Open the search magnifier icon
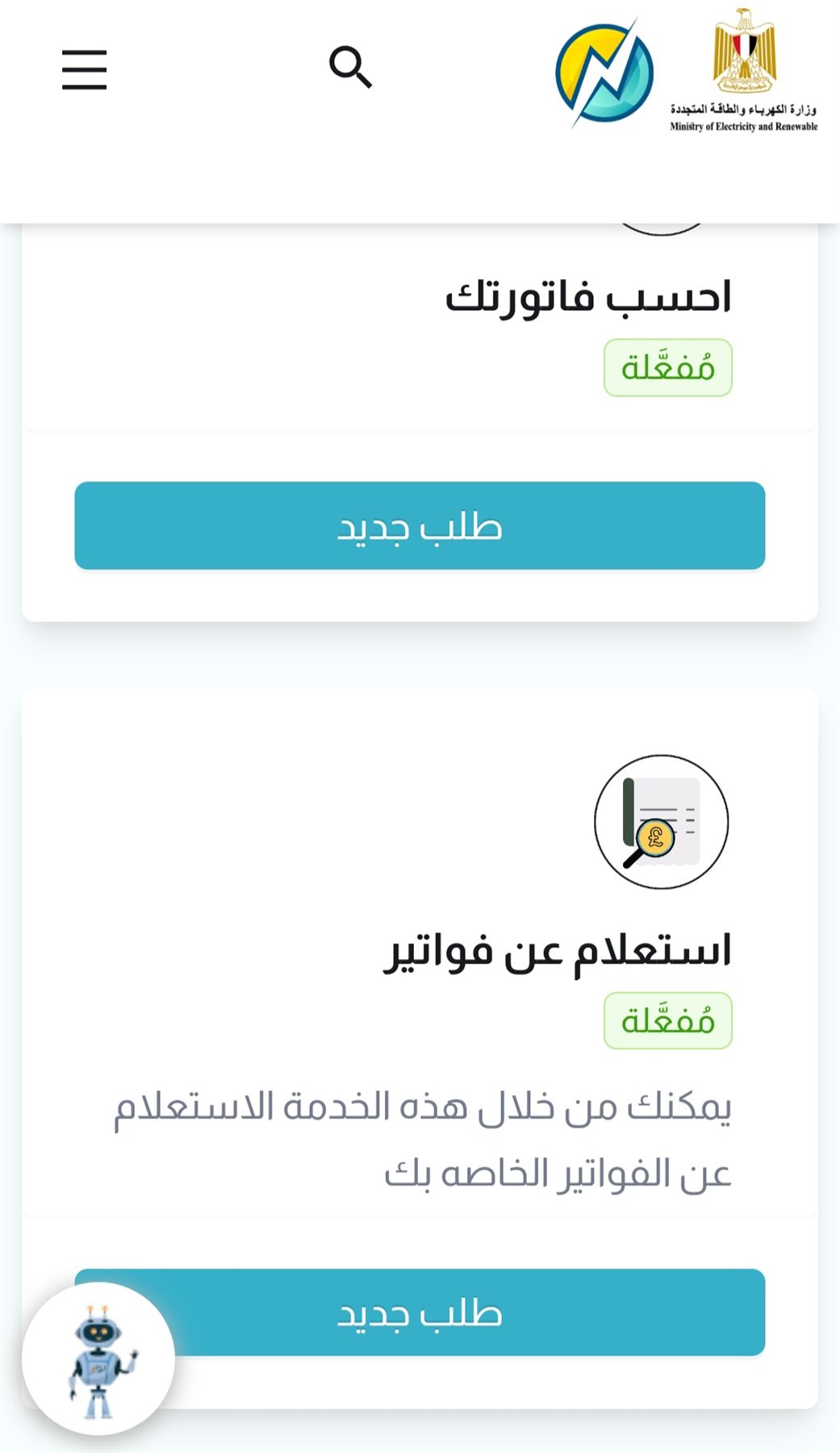The width and height of the screenshot is (840, 1453). coord(350,67)
